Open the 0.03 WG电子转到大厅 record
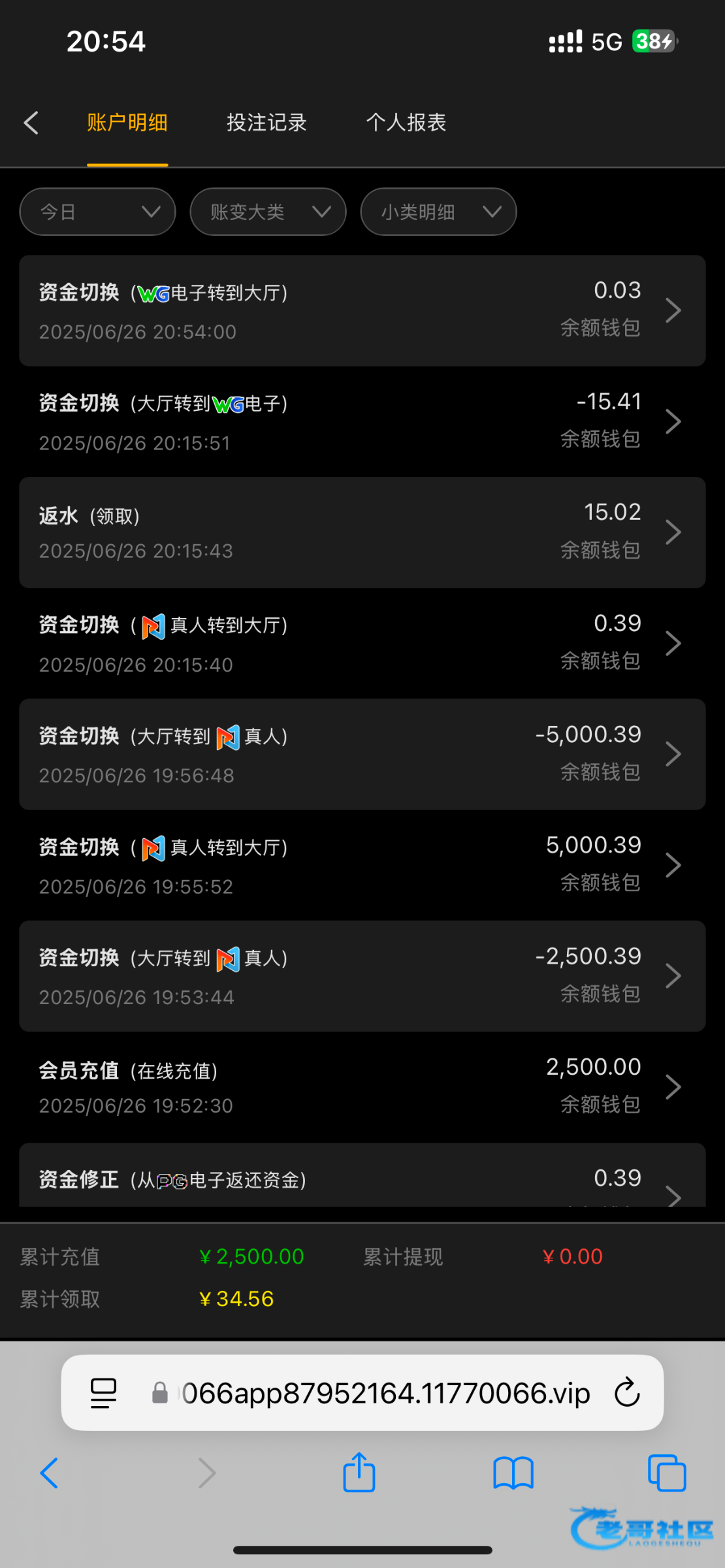Viewport: 725px width, 1568px height. 362,310
